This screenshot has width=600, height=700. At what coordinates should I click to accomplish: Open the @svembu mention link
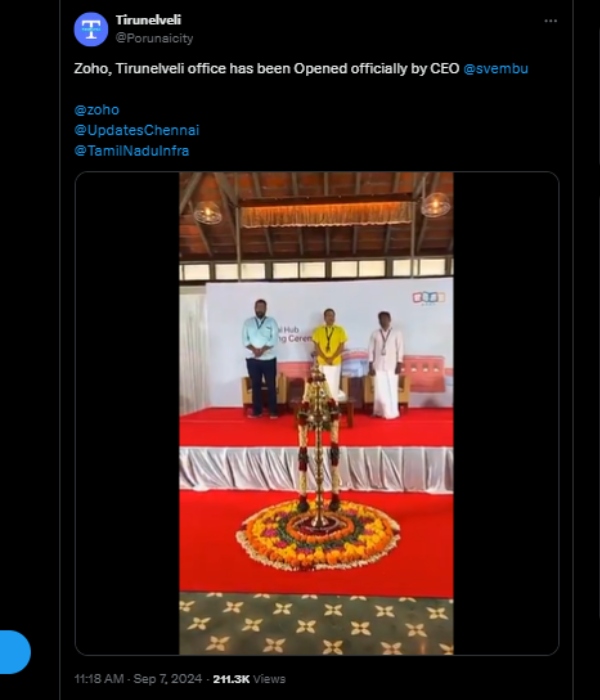[x=495, y=69]
